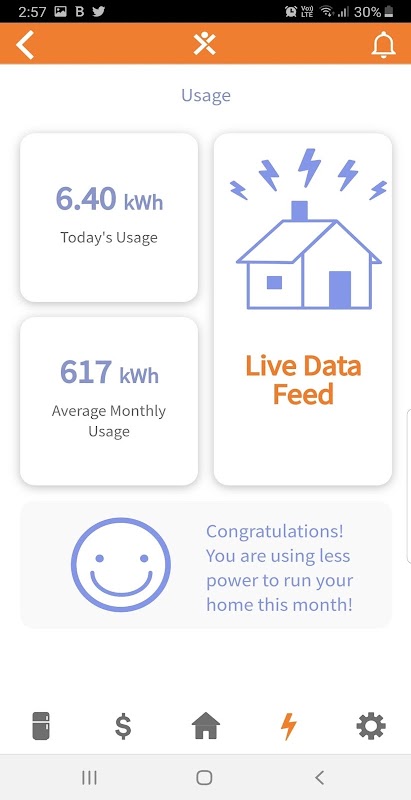The image size is (411, 800).
Task: Tap the system home button
Action: click(204, 777)
